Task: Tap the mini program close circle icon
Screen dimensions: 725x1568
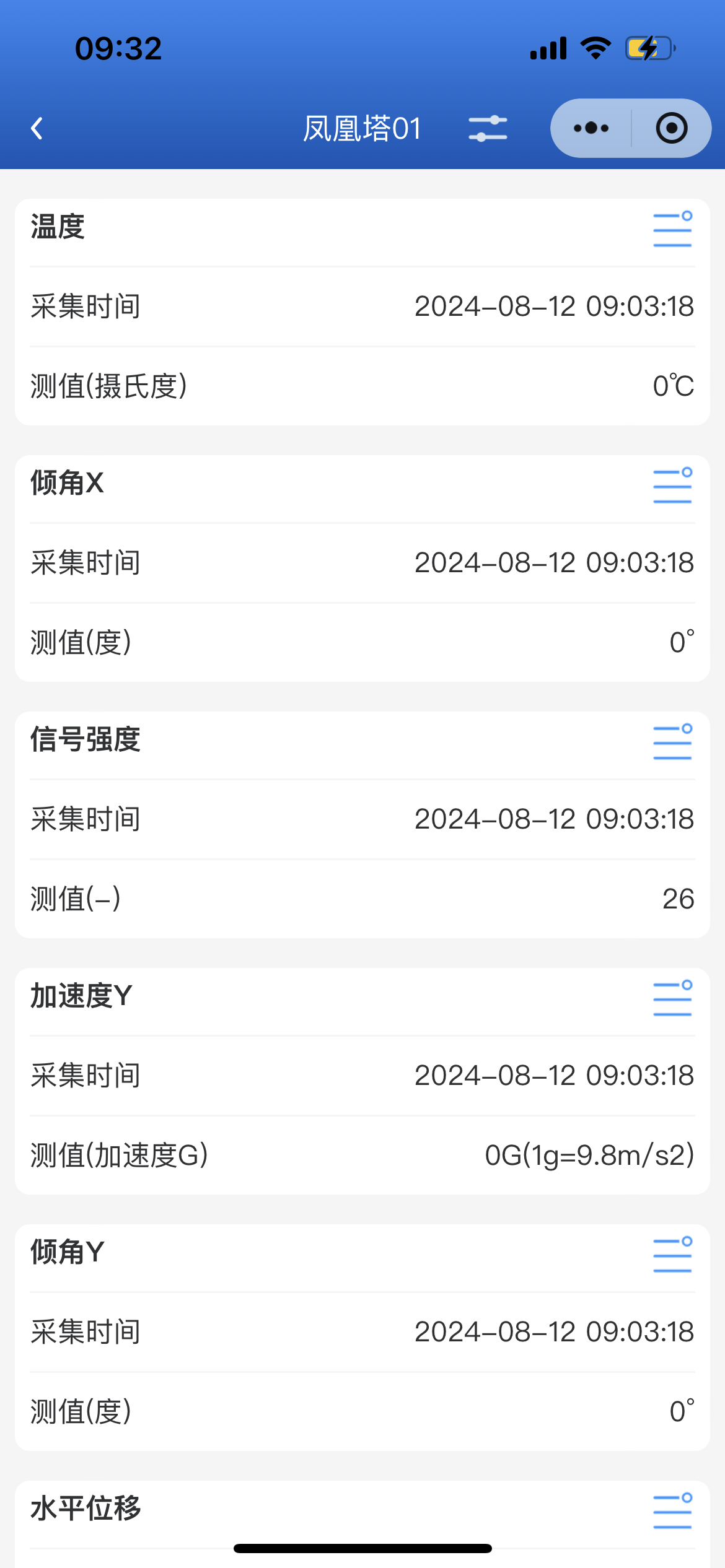Action: 672,128
